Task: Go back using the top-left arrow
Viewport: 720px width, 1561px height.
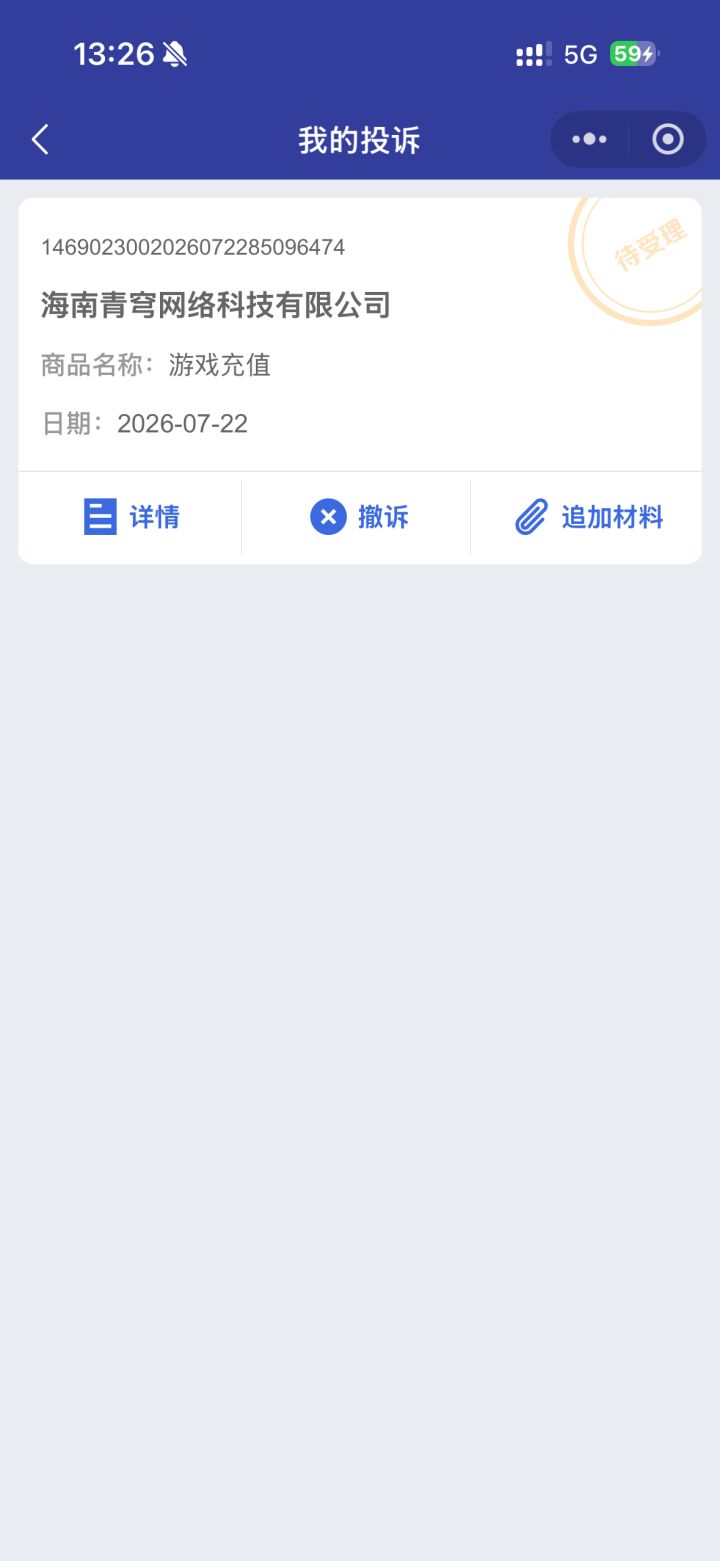Action: pyautogui.click(x=40, y=140)
